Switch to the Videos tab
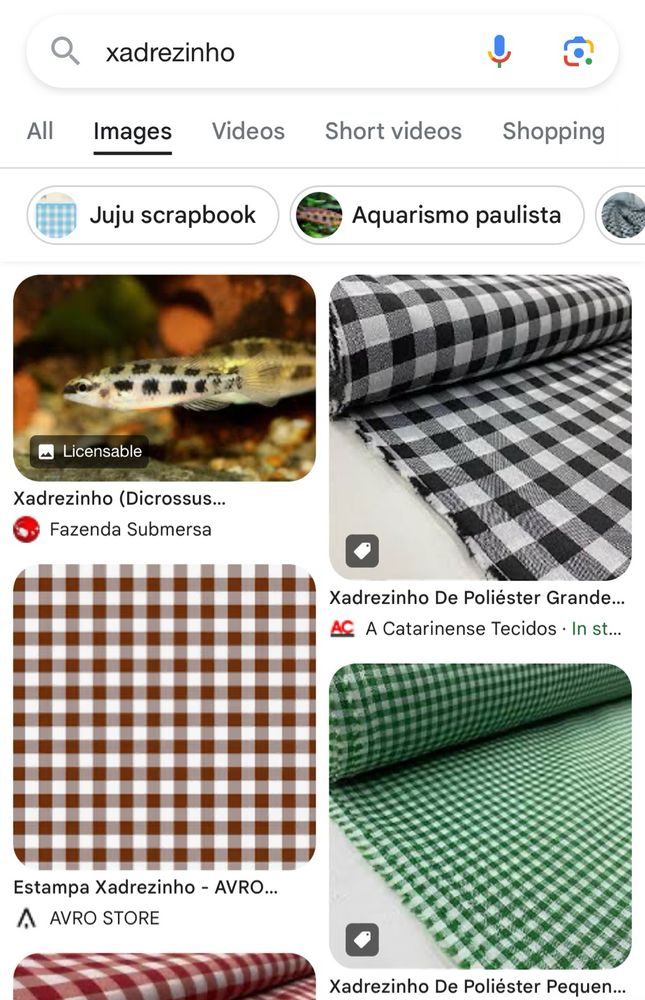The height and width of the screenshot is (1000, 645). pyautogui.click(x=248, y=131)
